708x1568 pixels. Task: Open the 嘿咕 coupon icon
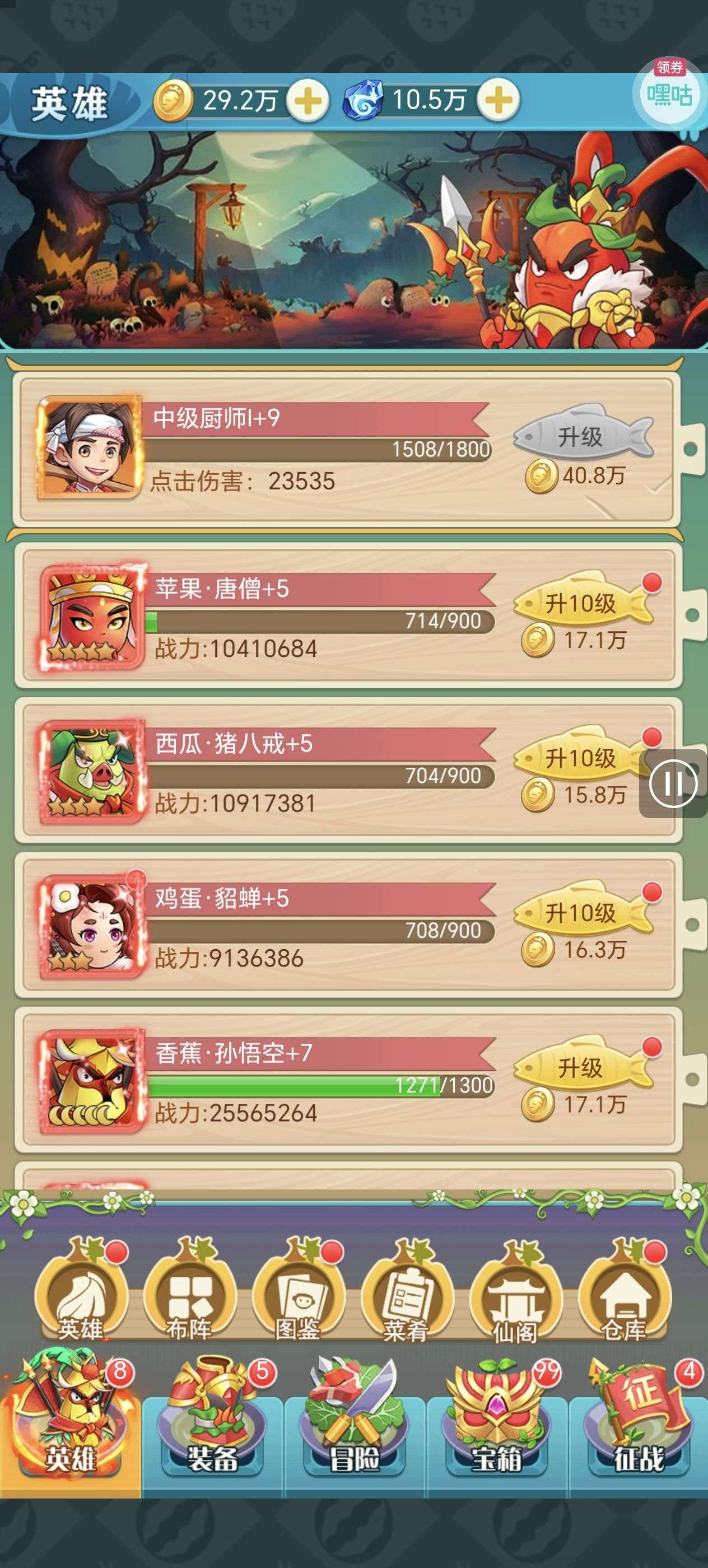(669, 94)
